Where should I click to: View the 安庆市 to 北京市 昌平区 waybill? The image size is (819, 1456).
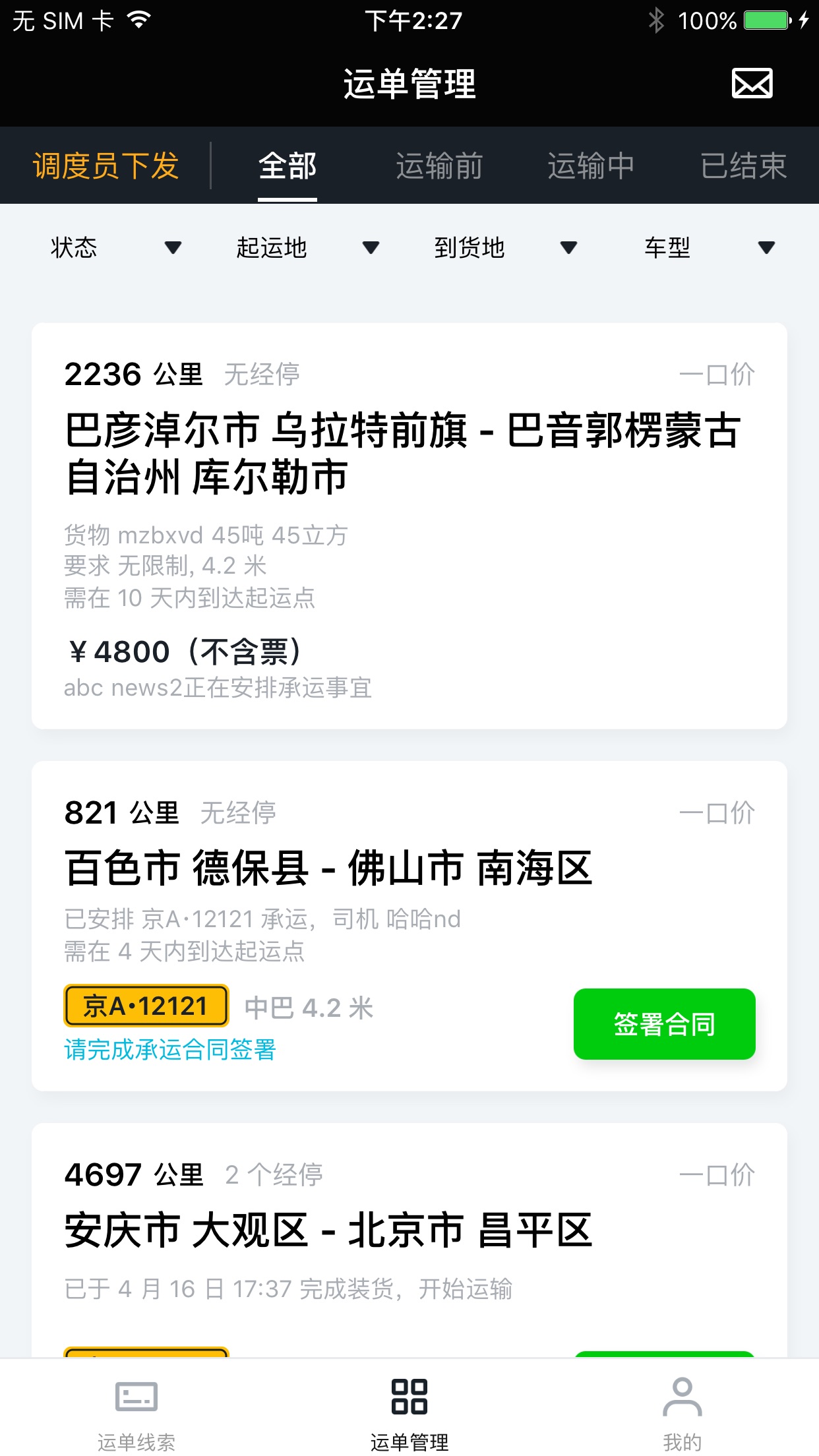pos(330,1230)
